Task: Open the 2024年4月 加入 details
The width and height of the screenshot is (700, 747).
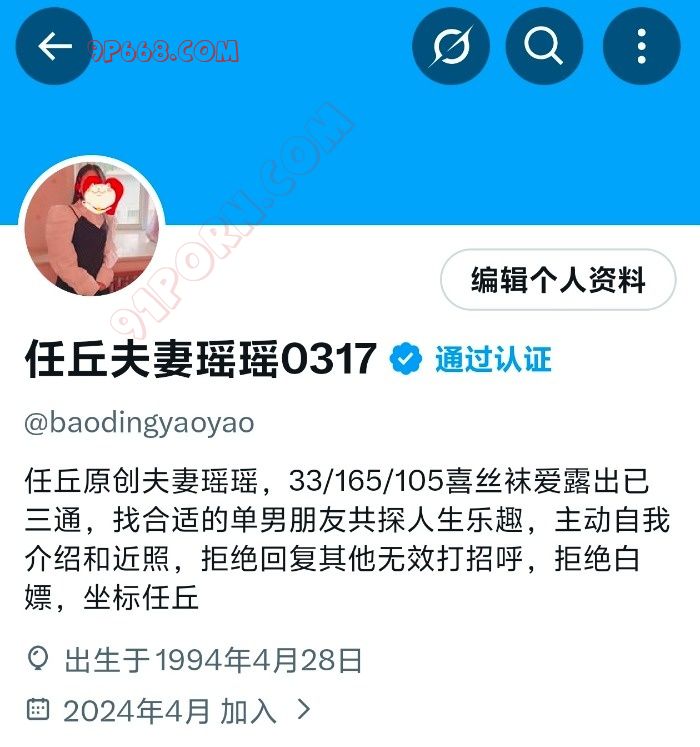Action: click(170, 711)
